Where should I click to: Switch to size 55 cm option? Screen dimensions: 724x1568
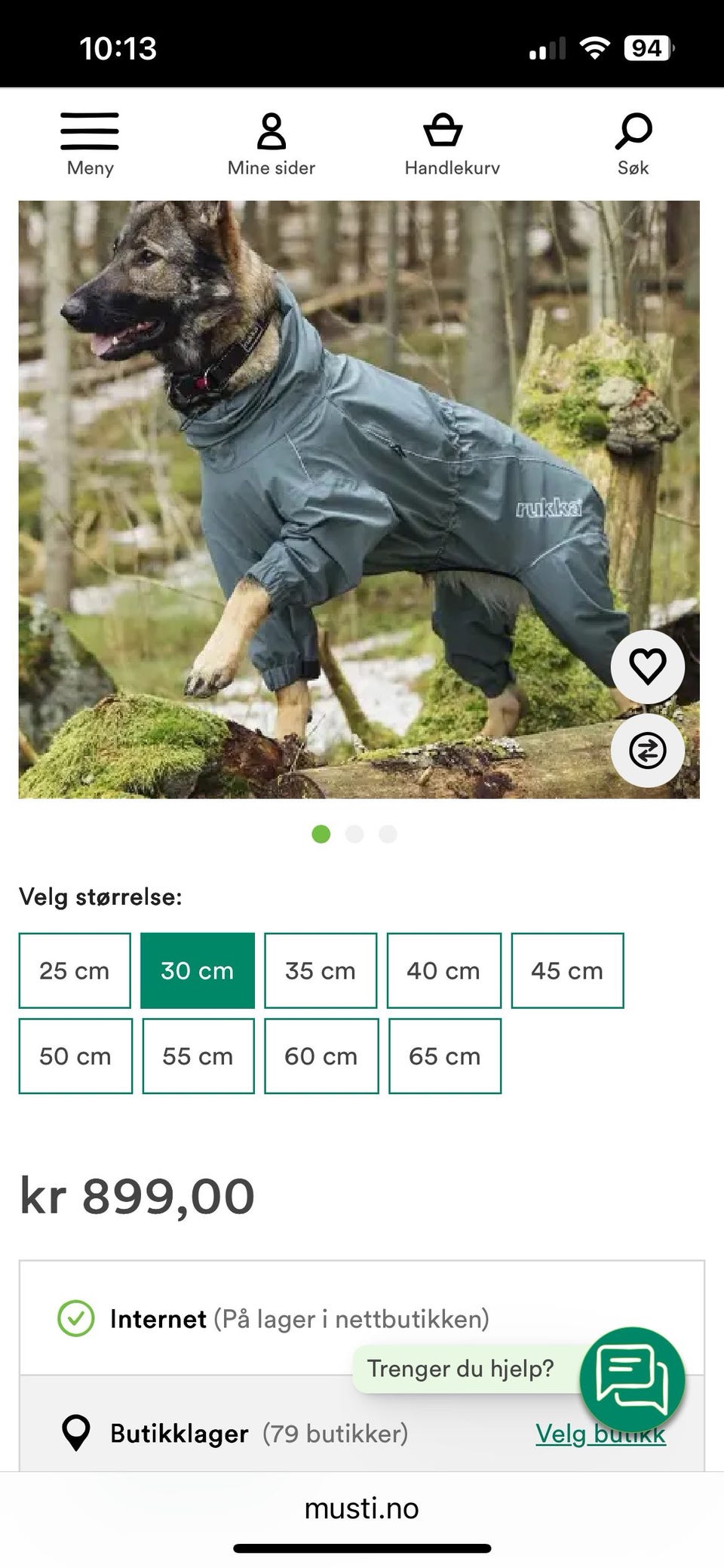[x=198, y=1056]
